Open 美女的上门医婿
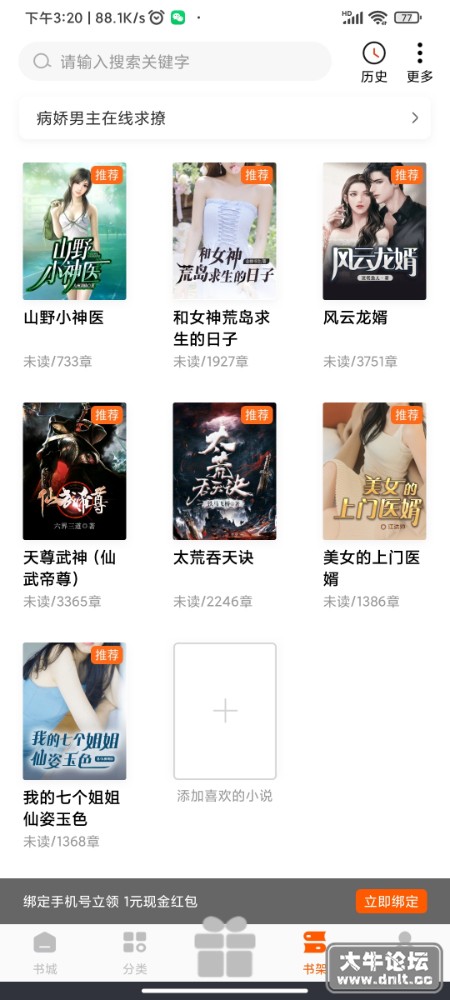The image size is (450, 1000). (374, 471)
